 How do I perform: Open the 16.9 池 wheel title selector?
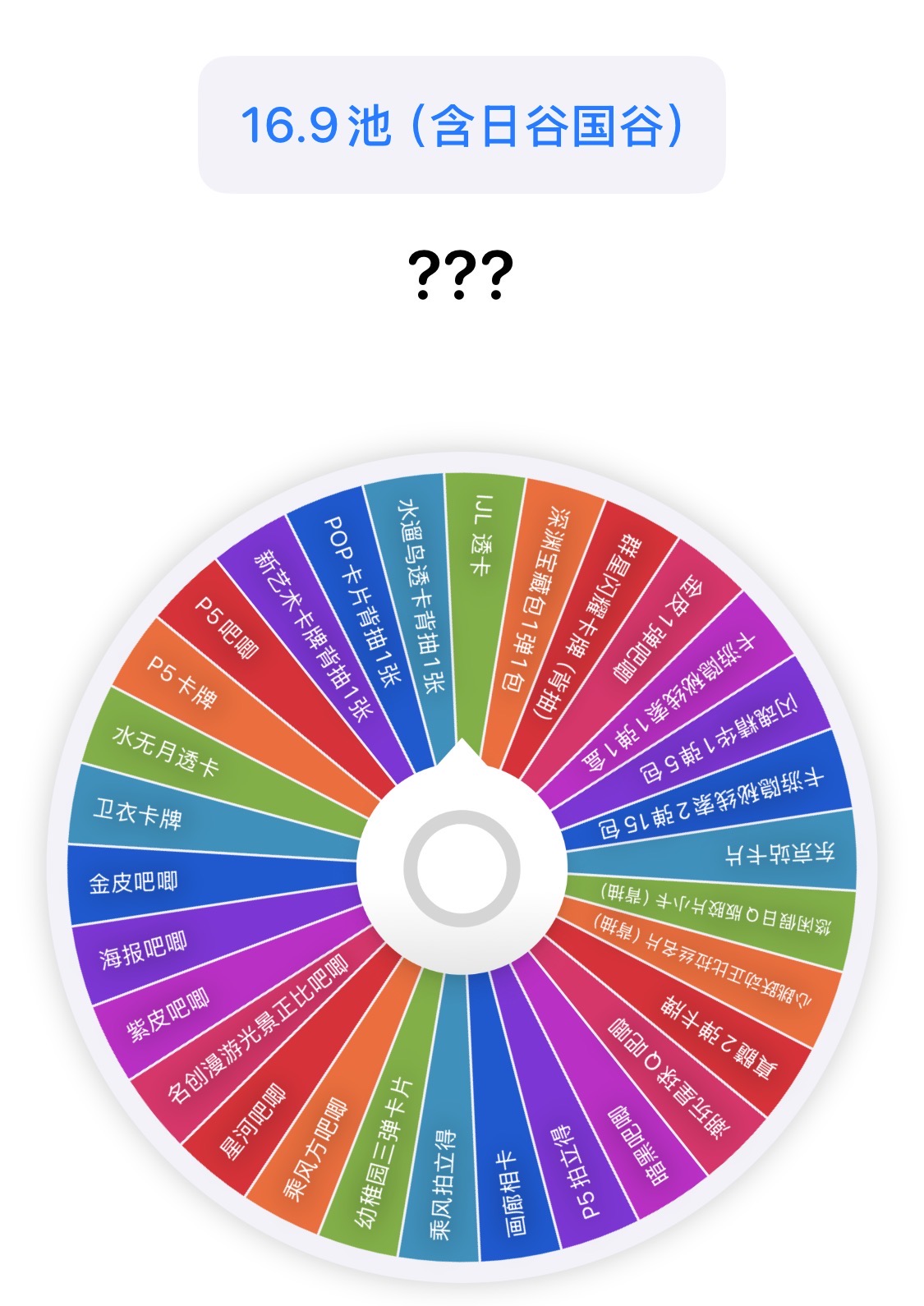462,126
